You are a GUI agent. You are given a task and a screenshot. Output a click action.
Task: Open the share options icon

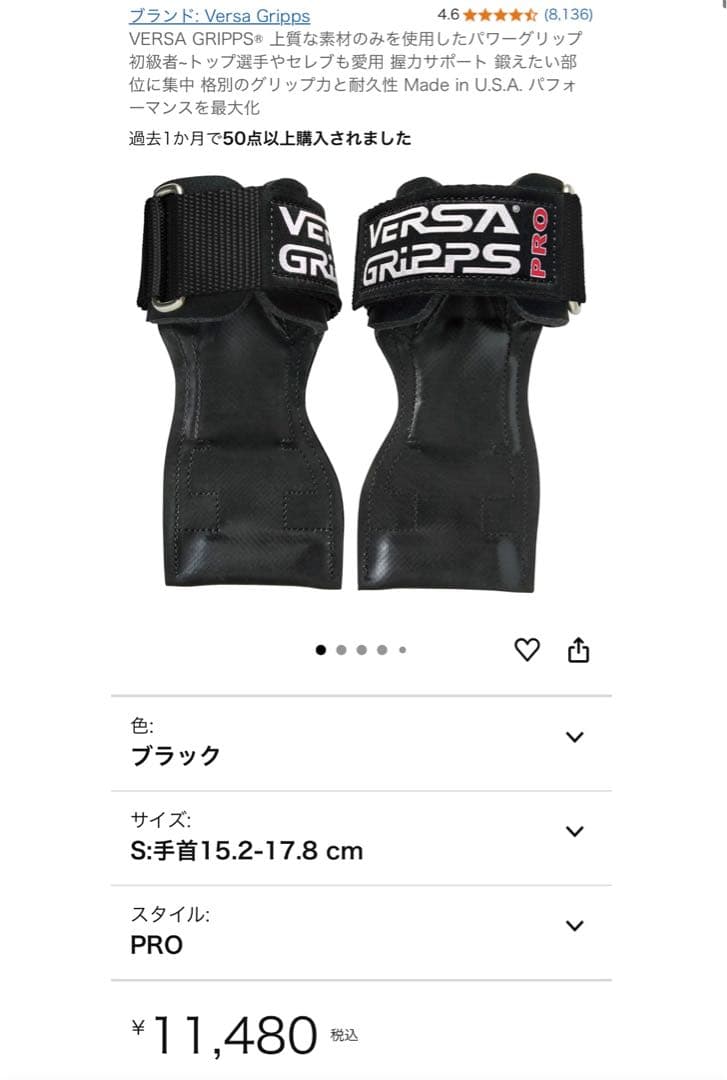click(x=580, y=648)
